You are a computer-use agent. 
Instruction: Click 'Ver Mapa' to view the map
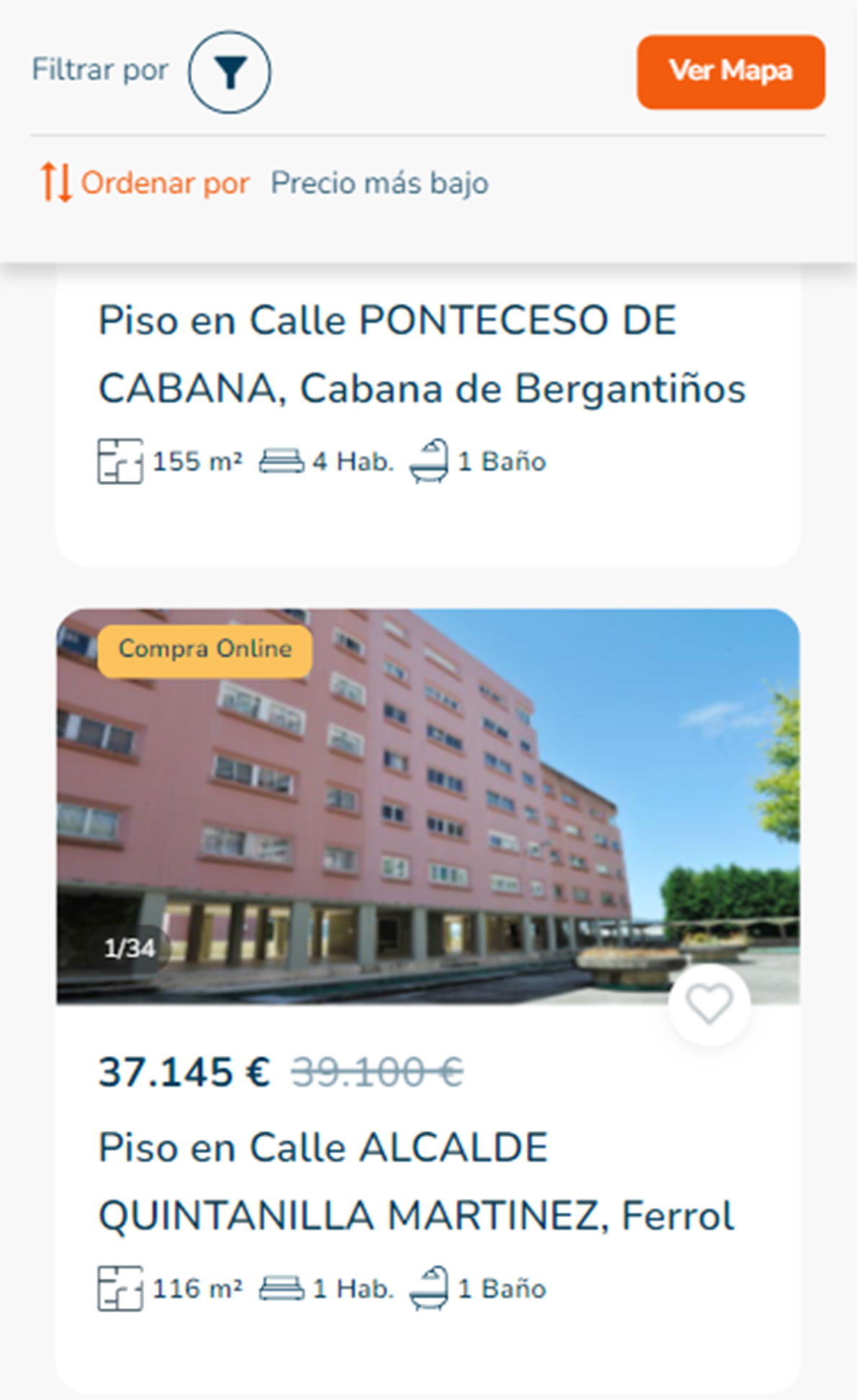click(x=729, y=71)
